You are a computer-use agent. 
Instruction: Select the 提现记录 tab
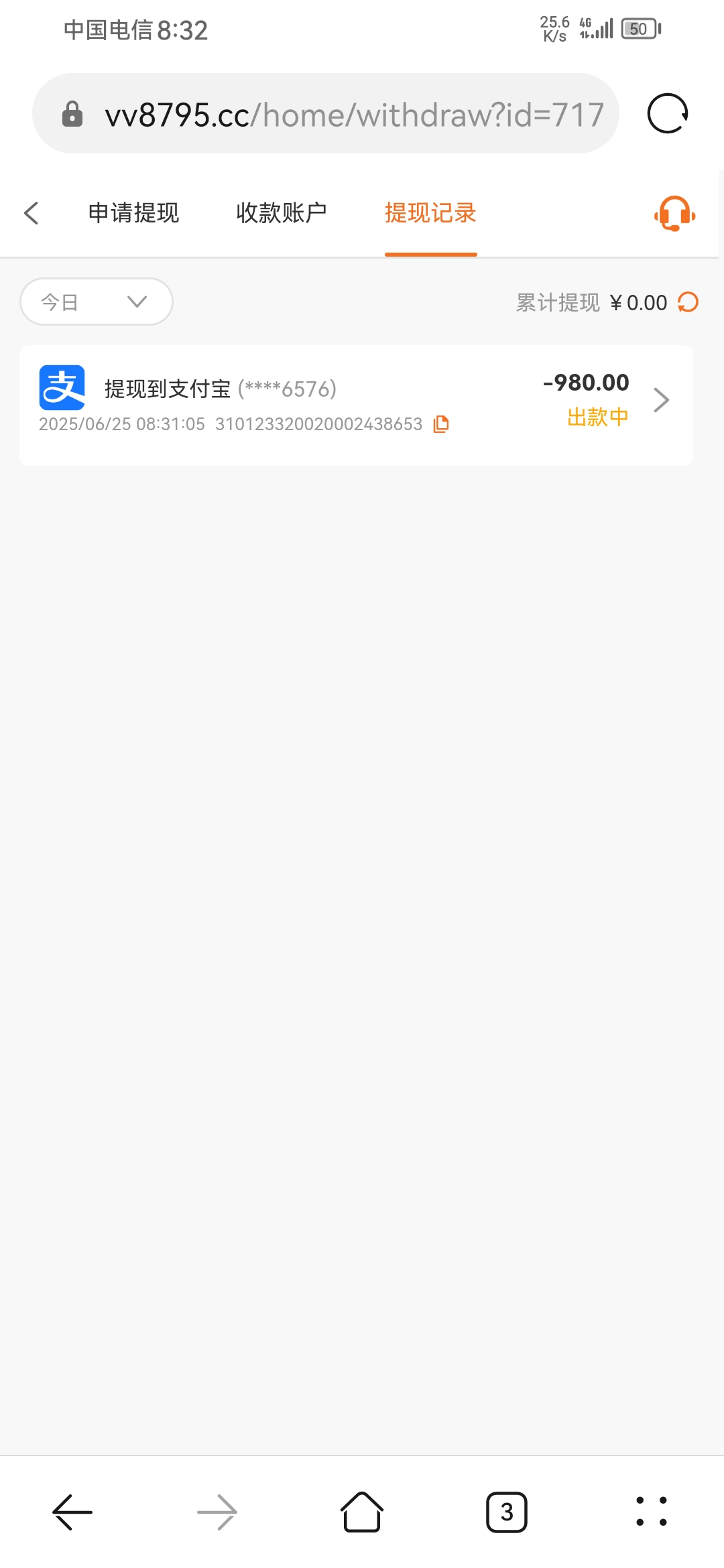[x=430, y=213]
